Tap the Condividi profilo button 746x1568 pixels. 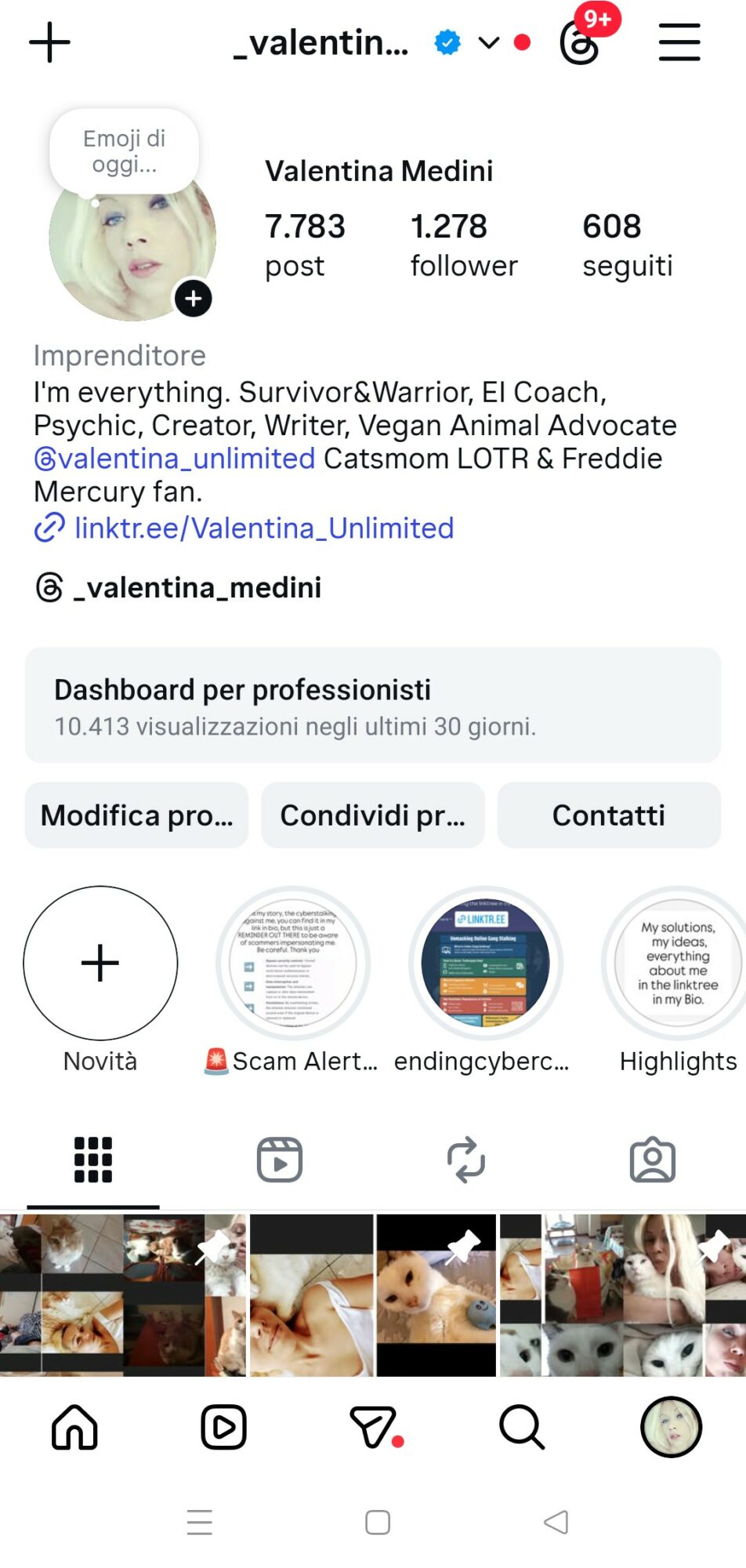(373, 815)
